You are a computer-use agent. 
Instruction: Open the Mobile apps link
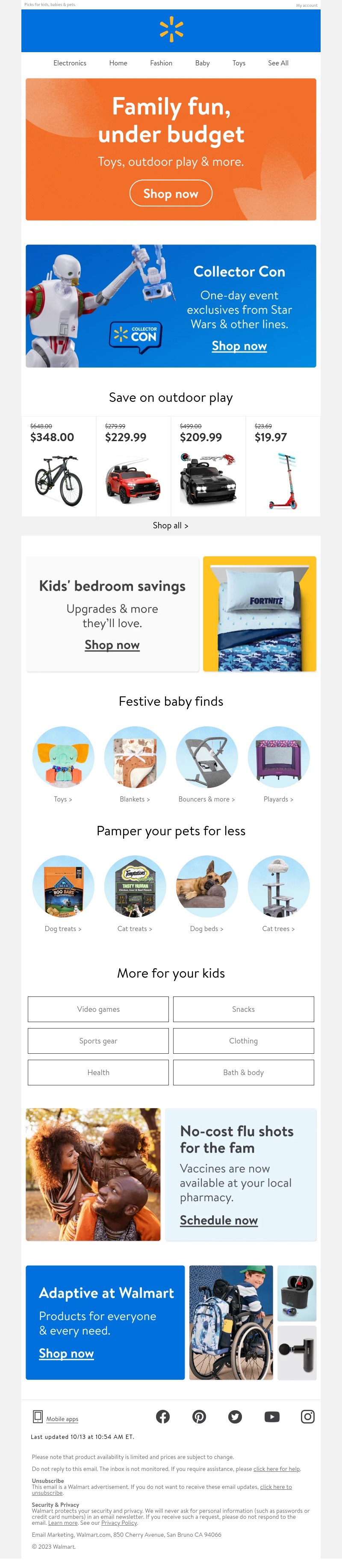[x=62, y=1419]
